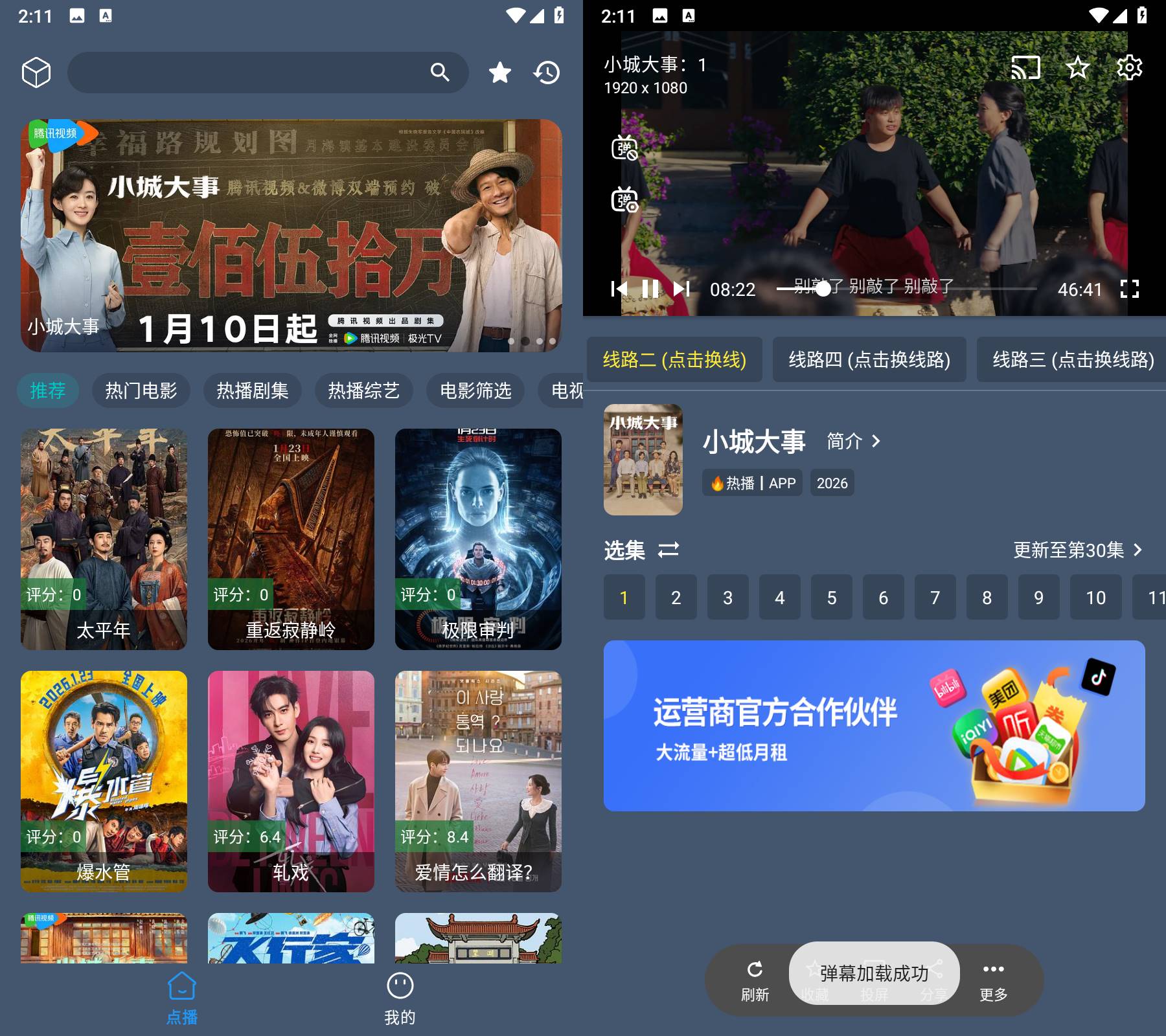
Task: Open the 小城大事 banner
Action: point(291,235)
